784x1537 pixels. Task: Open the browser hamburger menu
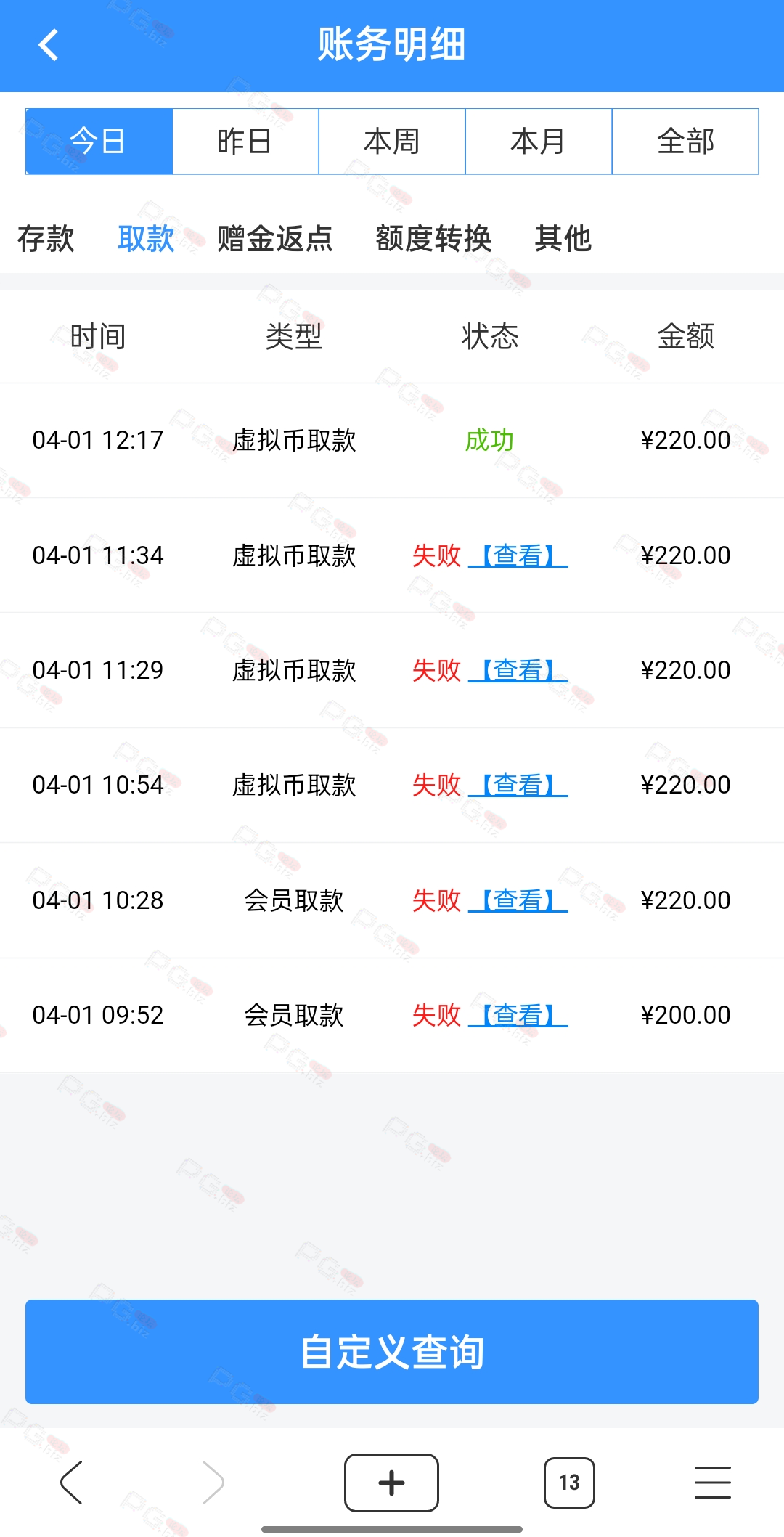[x=712, y=1483]
